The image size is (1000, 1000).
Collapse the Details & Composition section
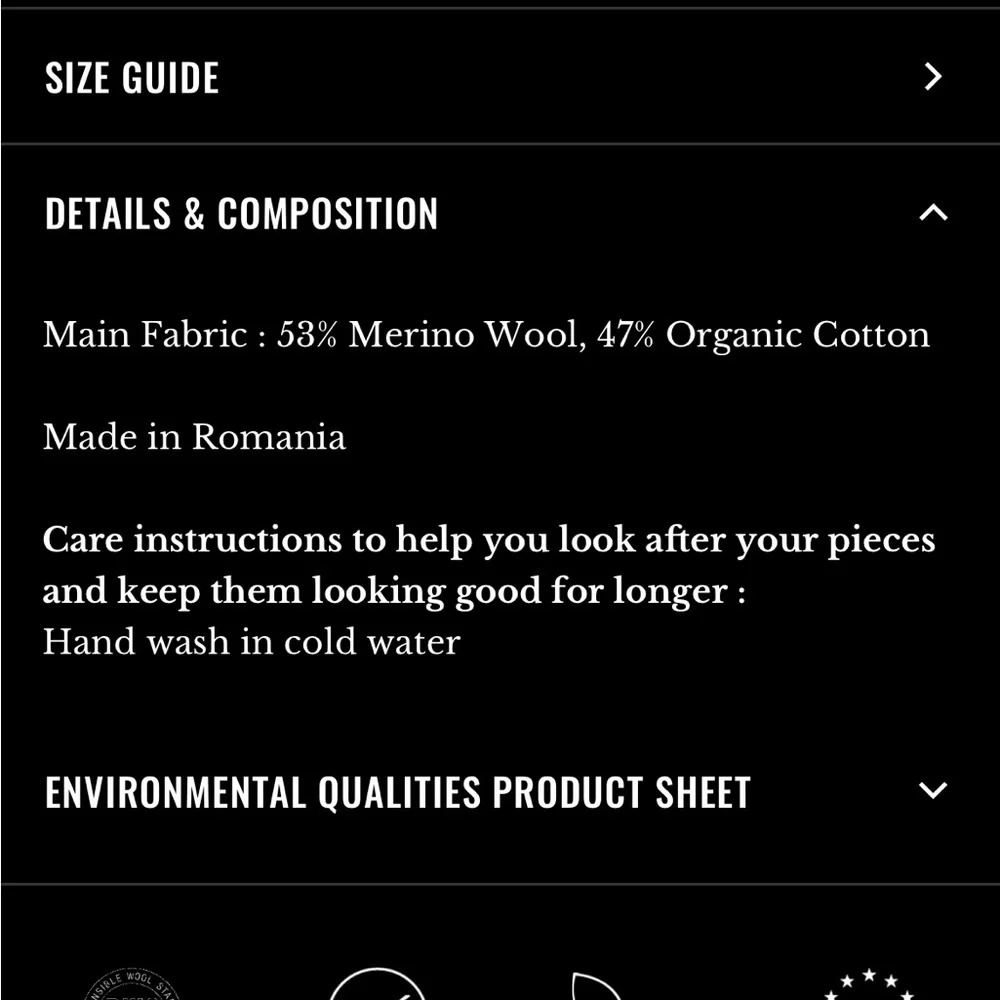pyautogui.click(x=932, y=212)
